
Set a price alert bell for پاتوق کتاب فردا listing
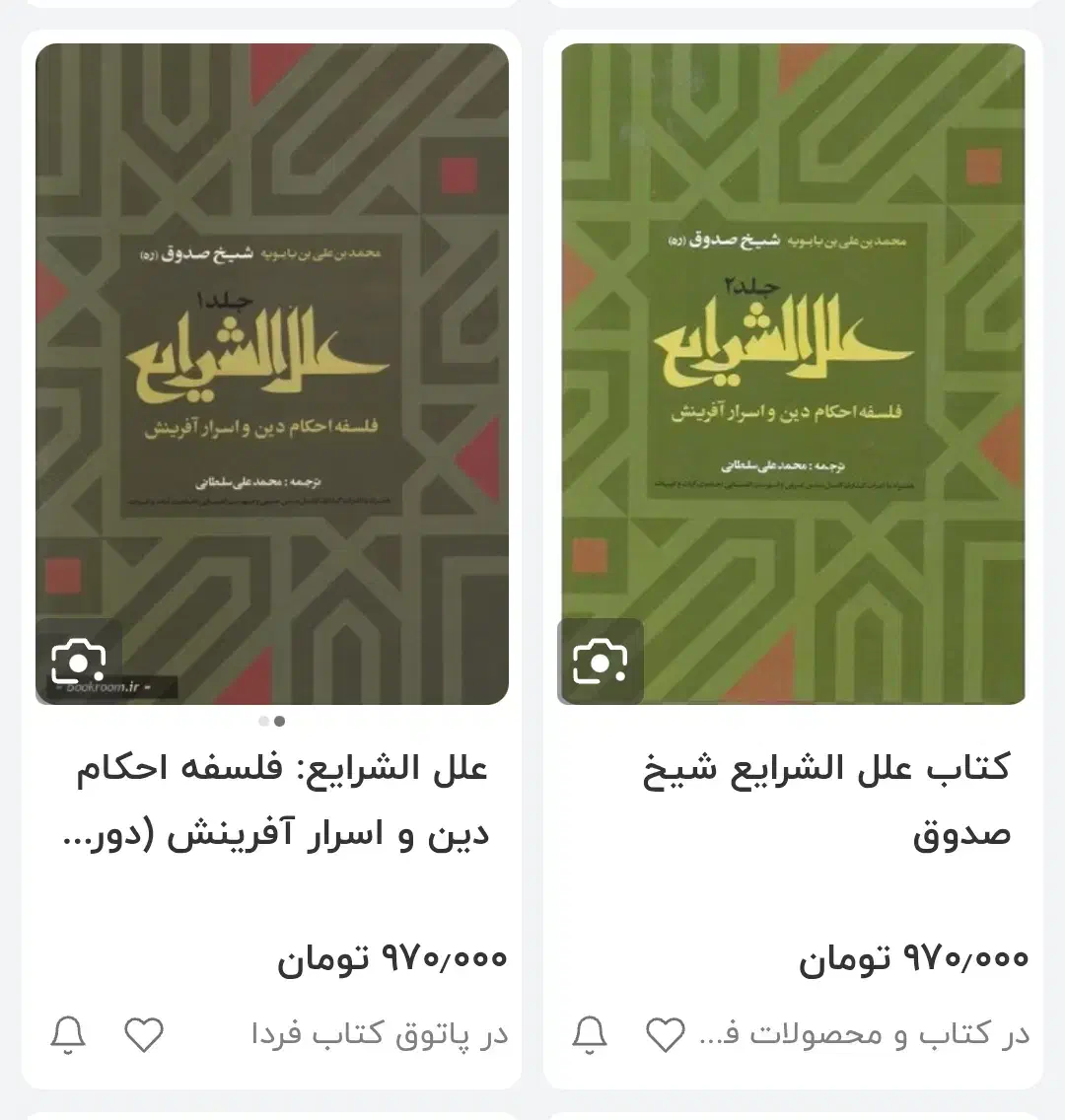click(x=69, y=1034)
